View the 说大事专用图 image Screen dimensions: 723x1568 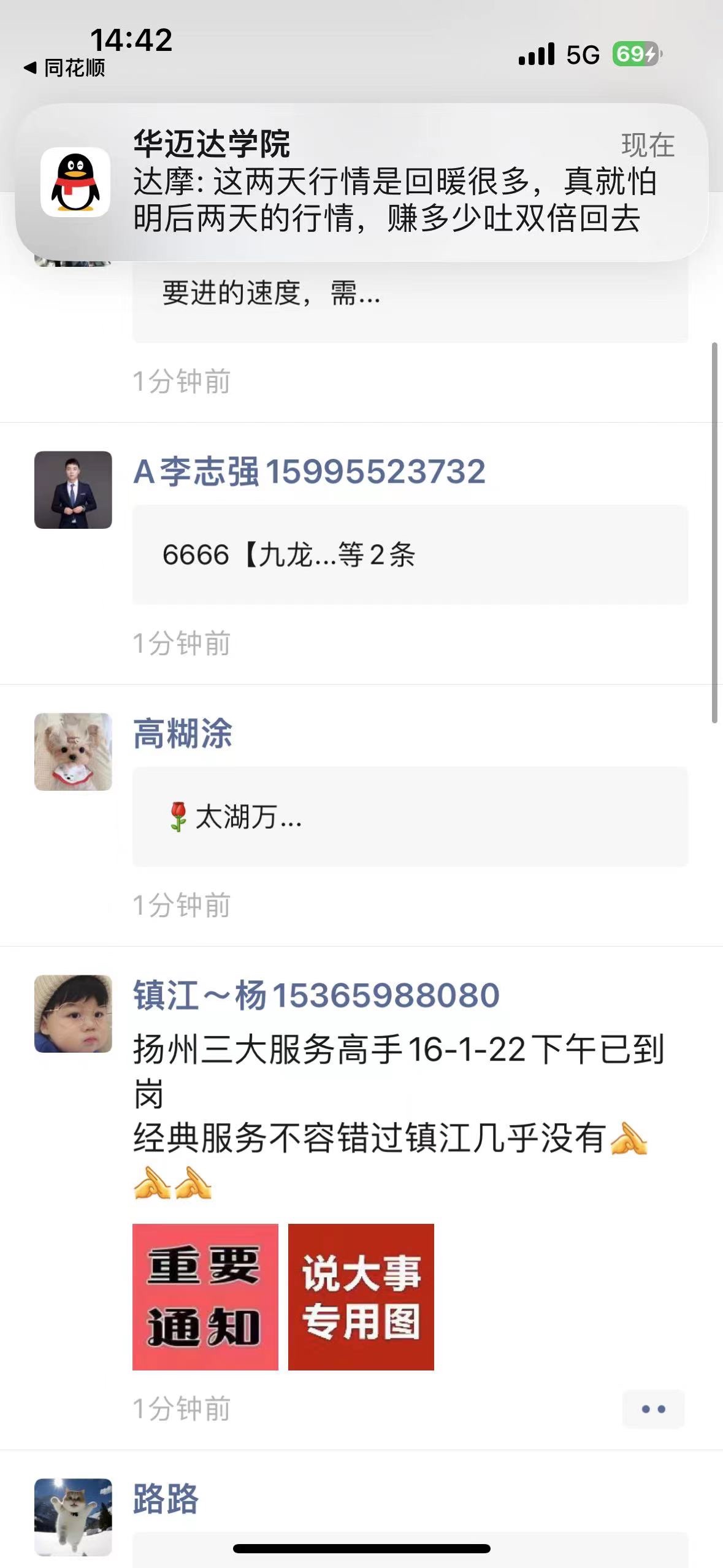[x=361, y=1297]
